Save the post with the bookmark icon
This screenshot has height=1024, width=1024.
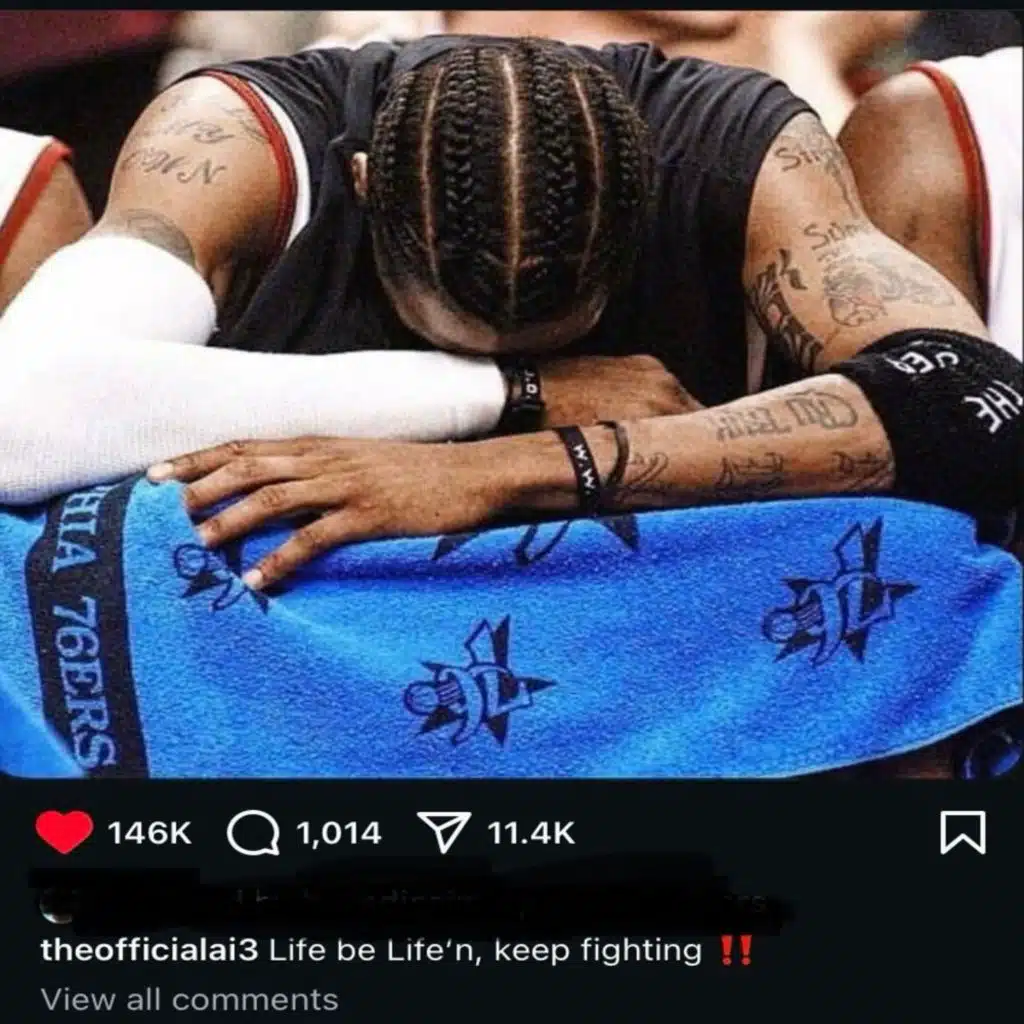click(x=963, y=832)
